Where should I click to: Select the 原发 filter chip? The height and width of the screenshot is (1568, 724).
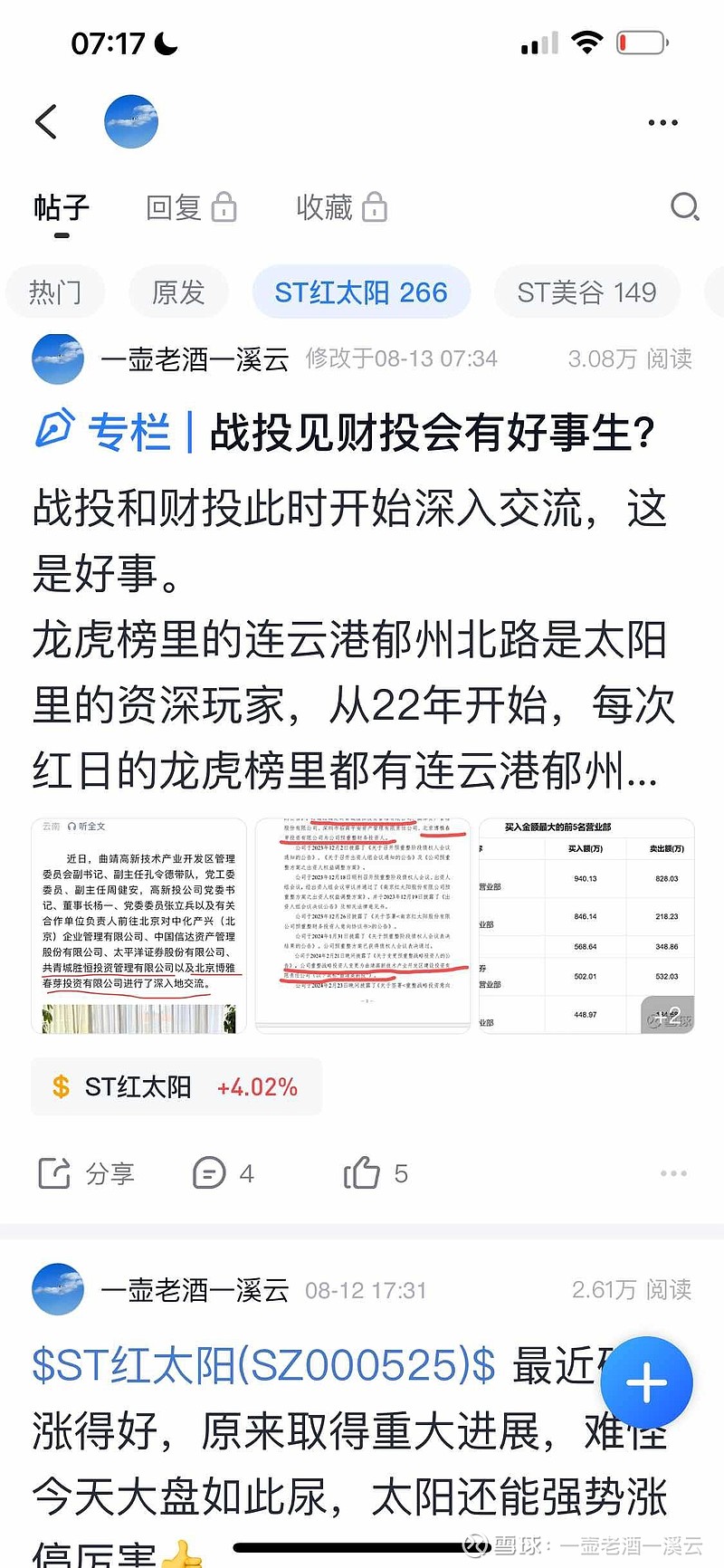click(x=177, y=292)
